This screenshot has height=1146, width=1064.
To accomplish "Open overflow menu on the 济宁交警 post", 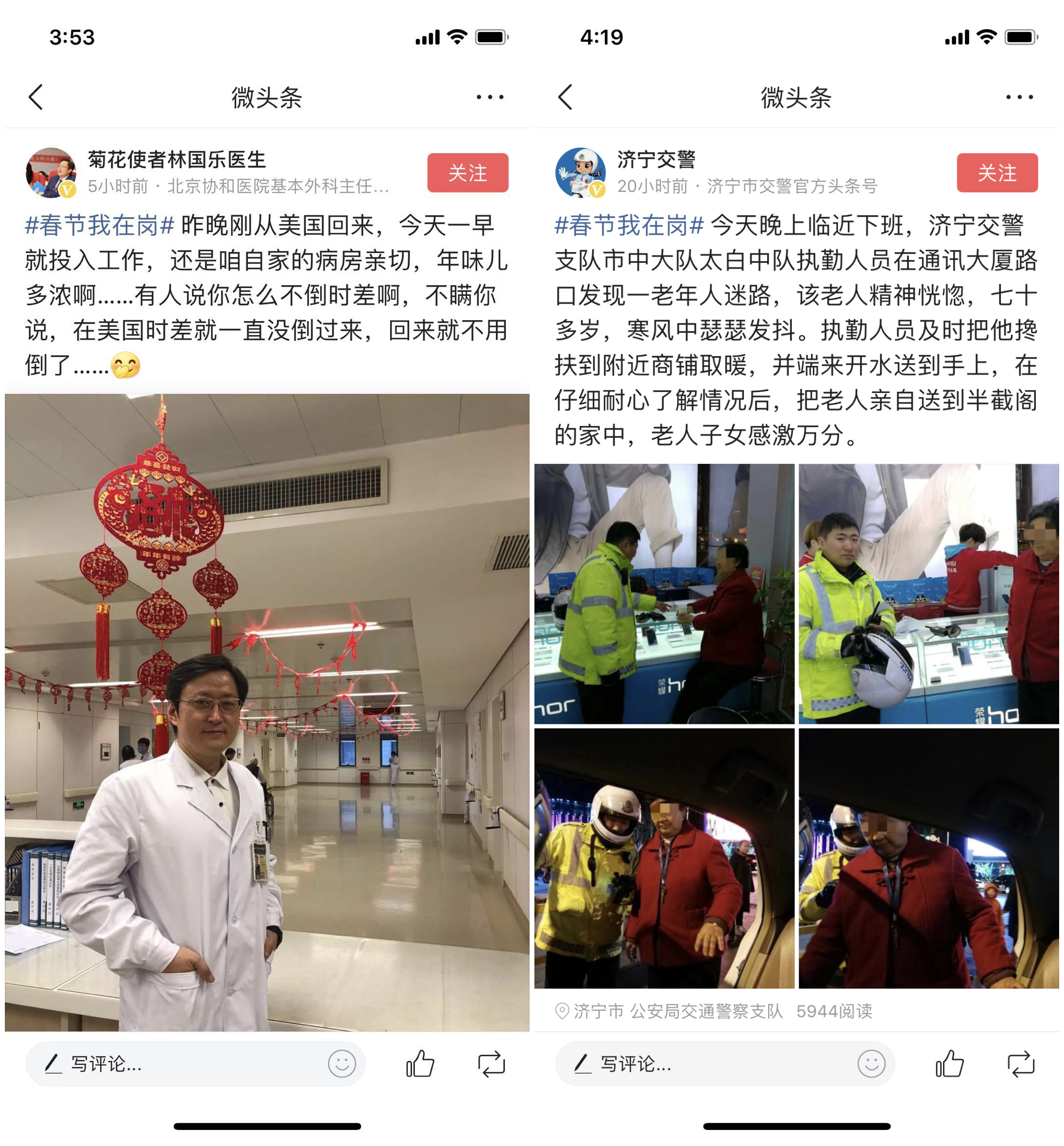I will pos(1020,97).
